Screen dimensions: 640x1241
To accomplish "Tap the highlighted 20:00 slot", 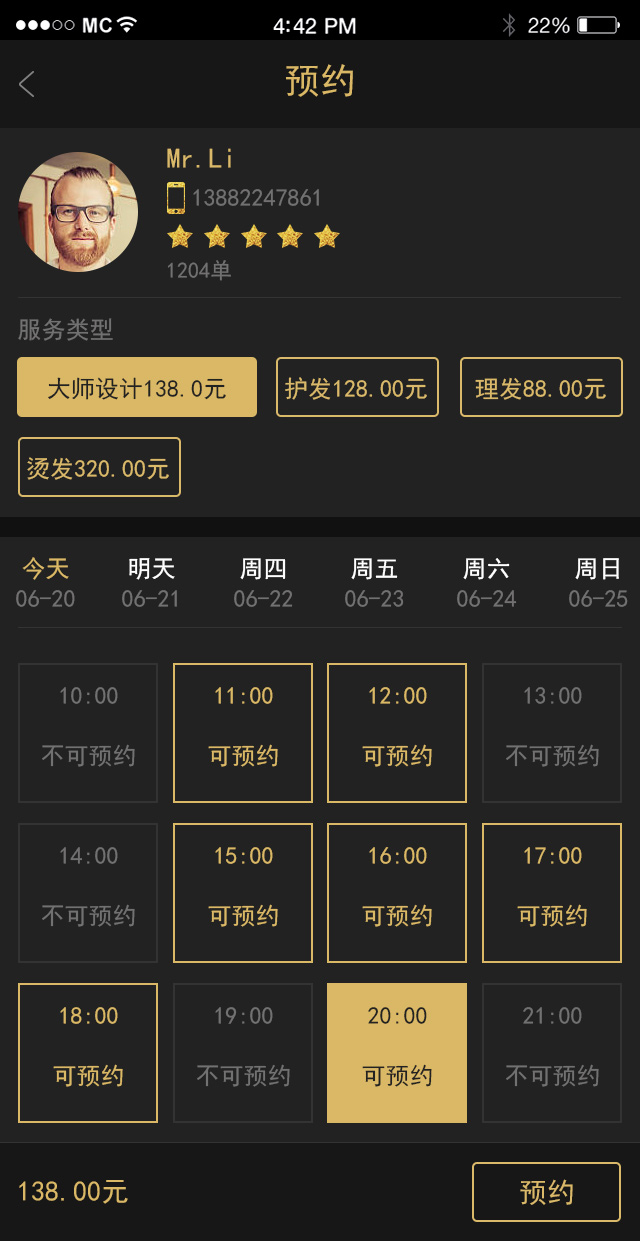I will click(397, 1053).
